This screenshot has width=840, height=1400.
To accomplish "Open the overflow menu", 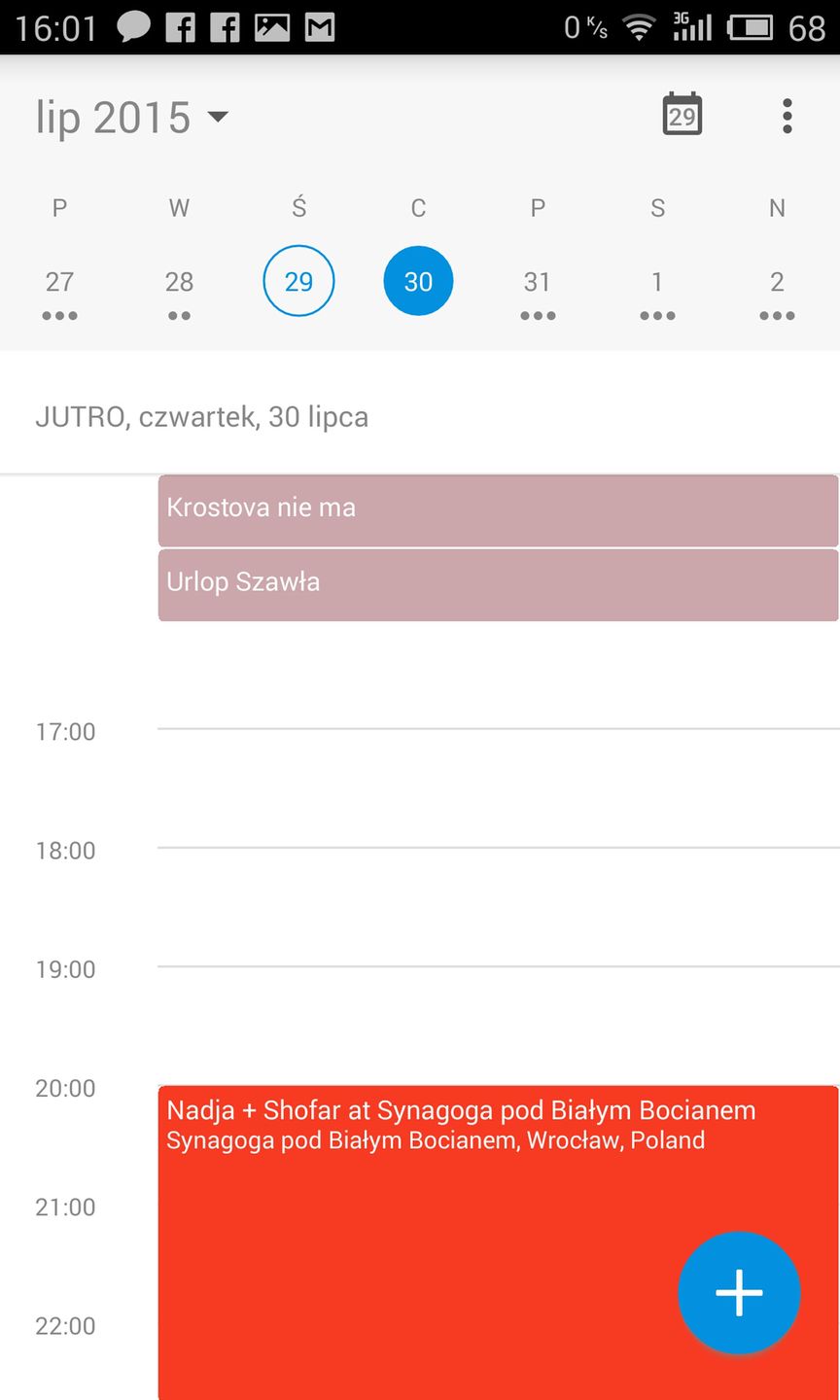I will [787, 116].
